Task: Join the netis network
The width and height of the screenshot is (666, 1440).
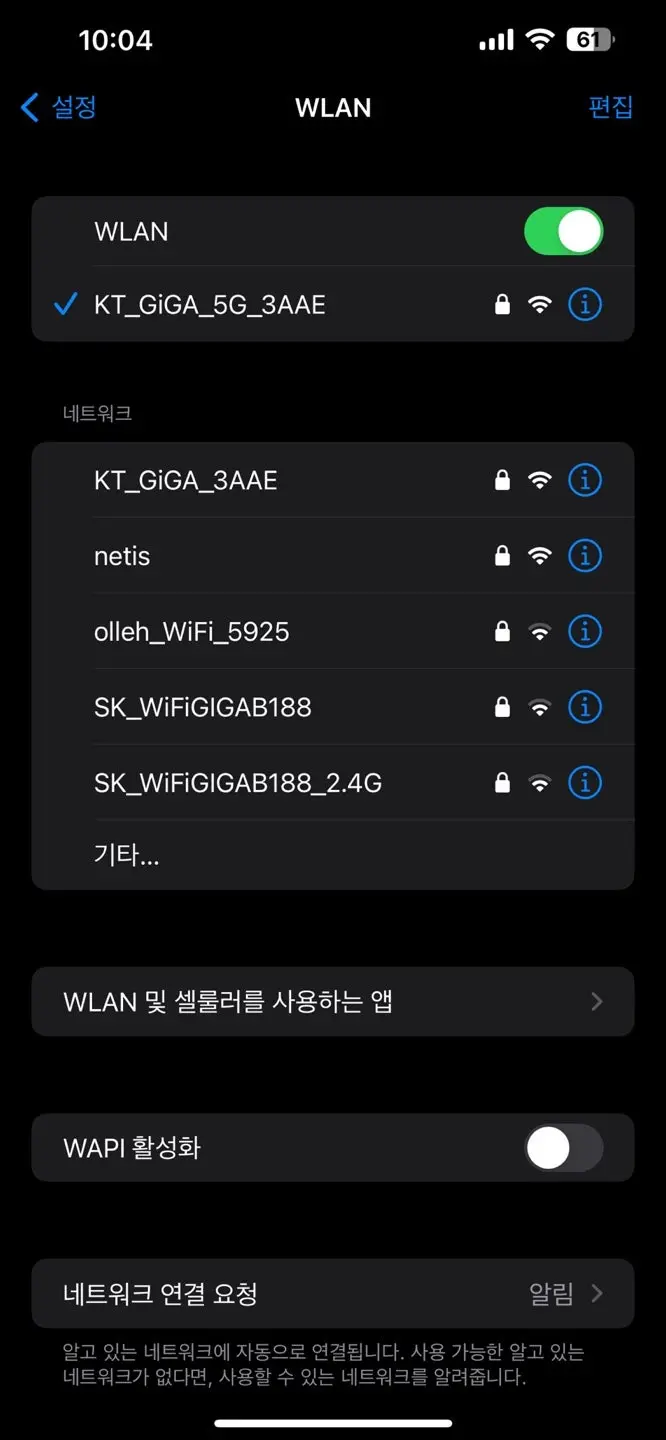Action: pyautogui.click(x=333, y=556)
